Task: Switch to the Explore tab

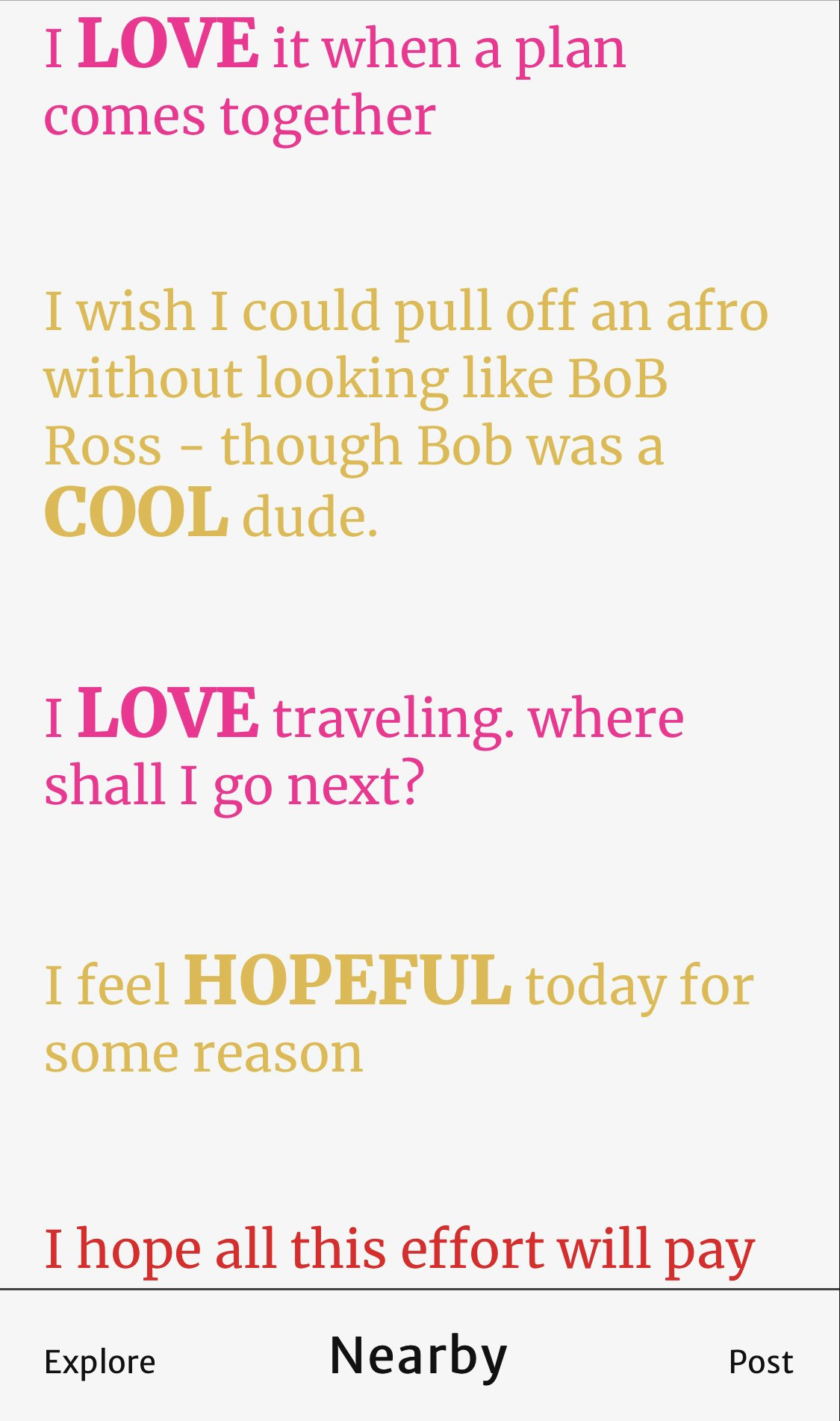Action: tap(100, 1362)
